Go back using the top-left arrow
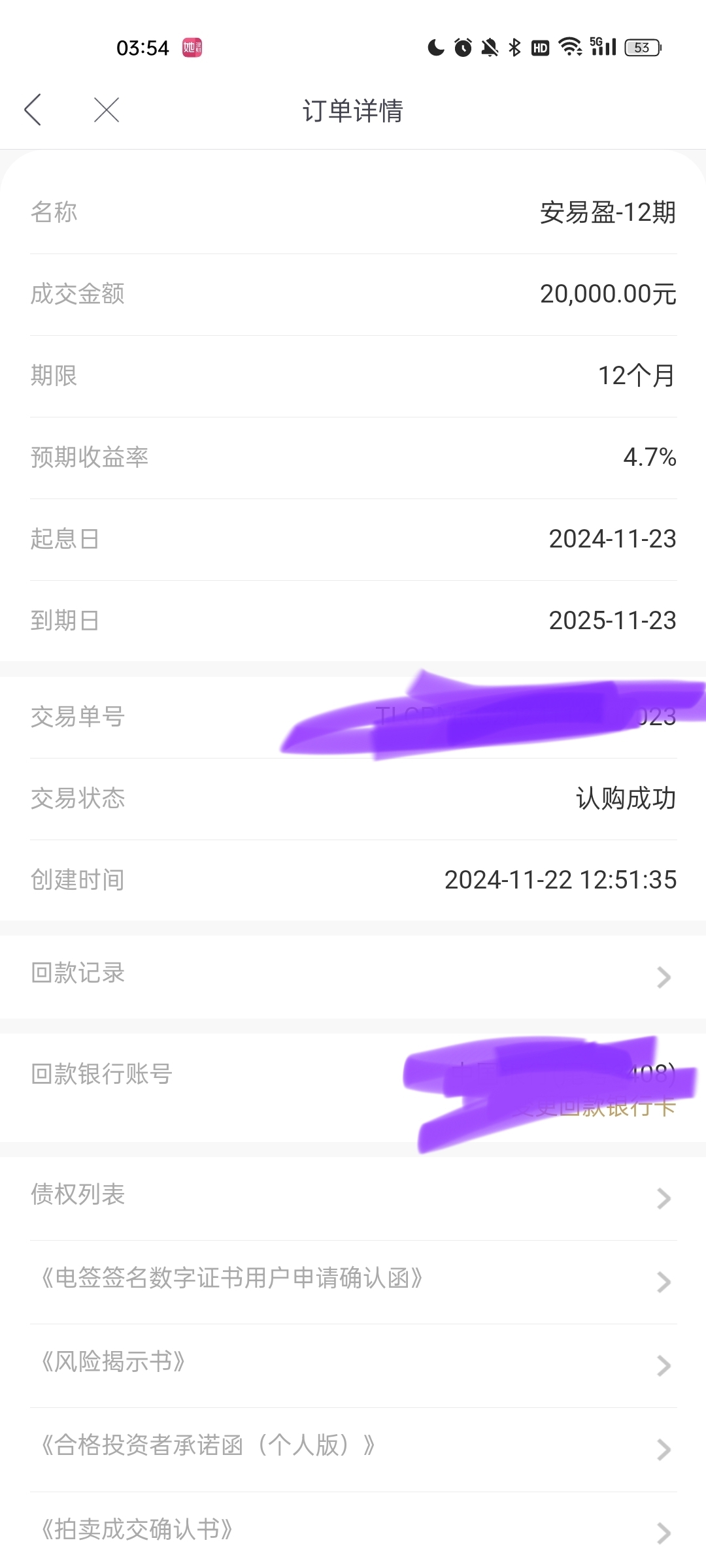 (33, 110)
